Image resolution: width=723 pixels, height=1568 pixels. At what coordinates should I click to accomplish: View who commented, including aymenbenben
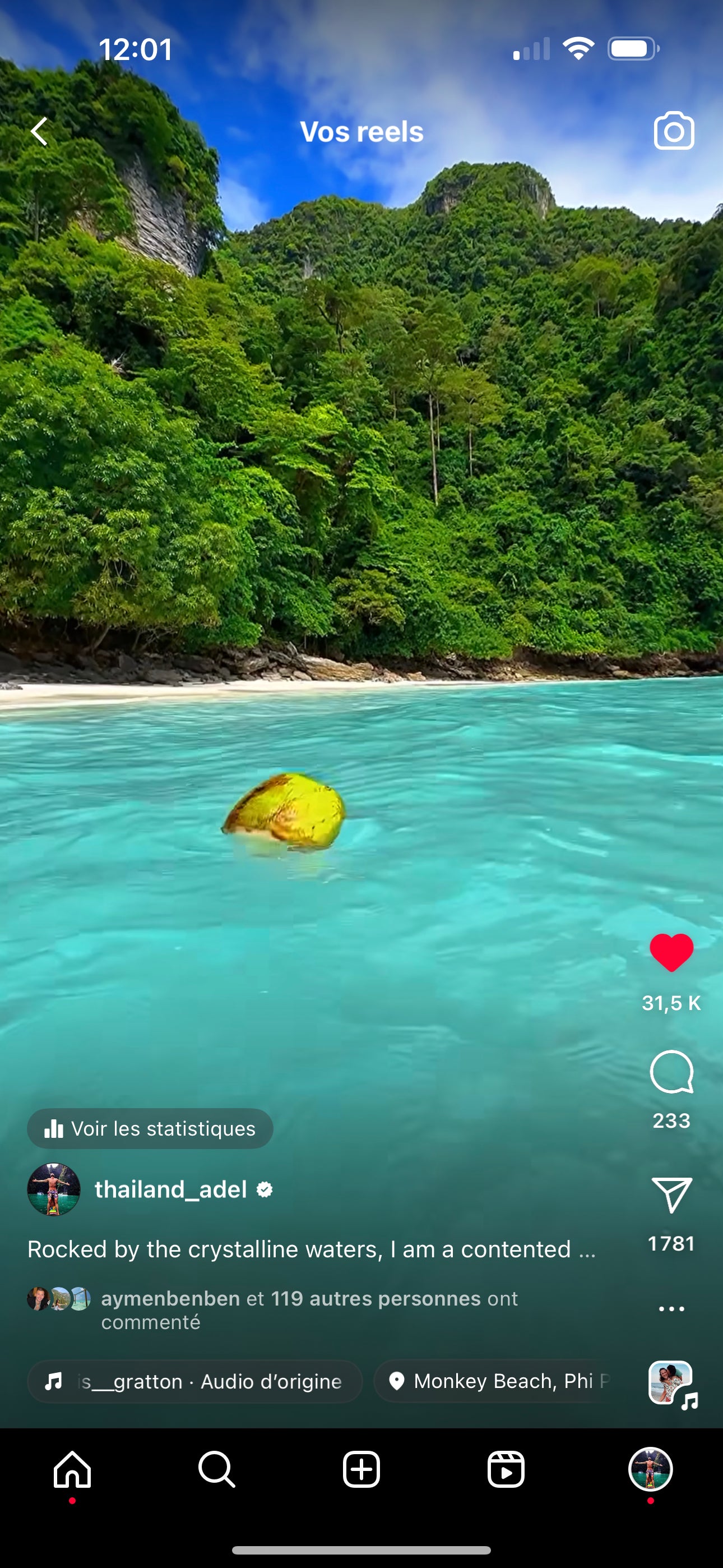(309, 1310)
